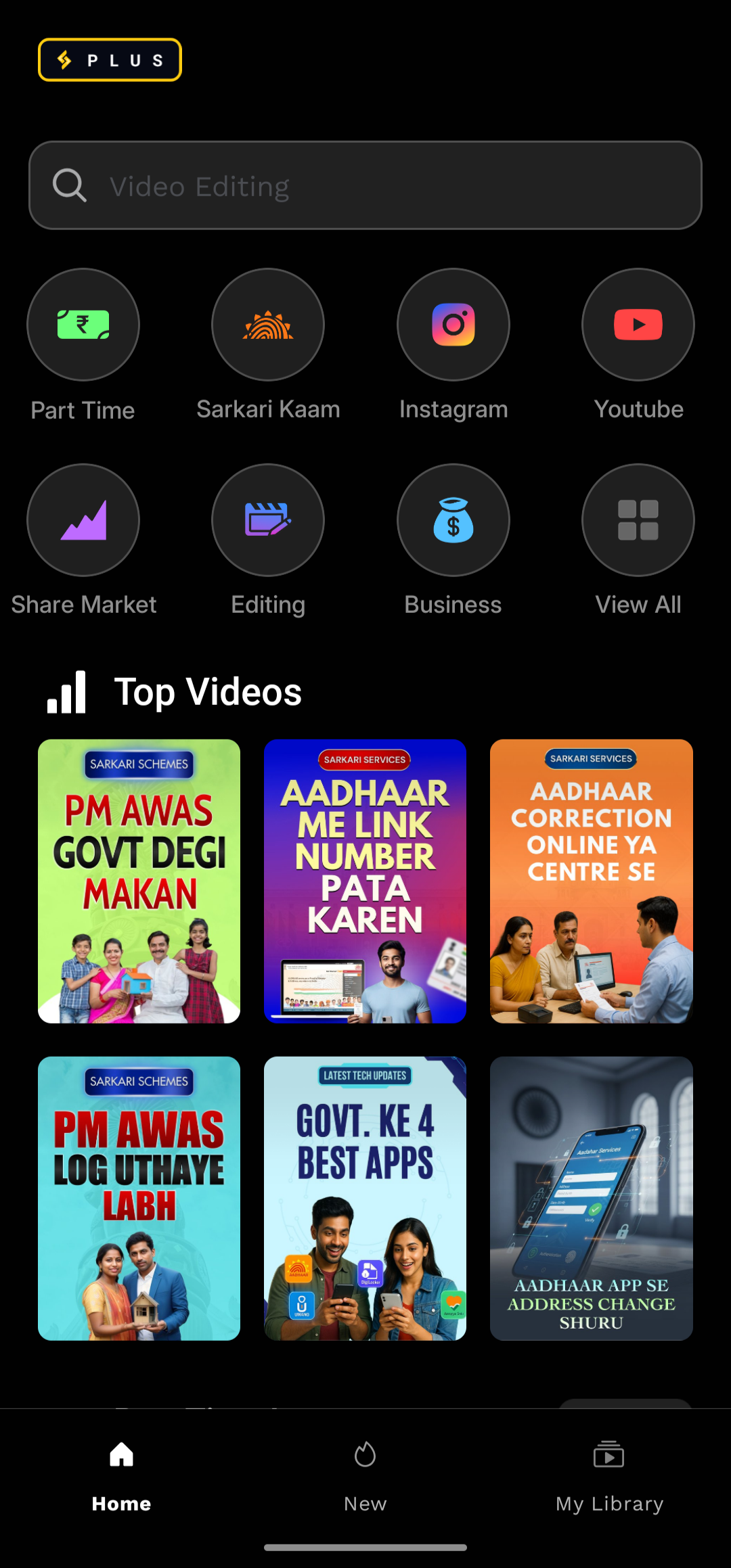Browse the Sarkari Kaam category
Screen dimensions: 731x1568
coord(268,325)
